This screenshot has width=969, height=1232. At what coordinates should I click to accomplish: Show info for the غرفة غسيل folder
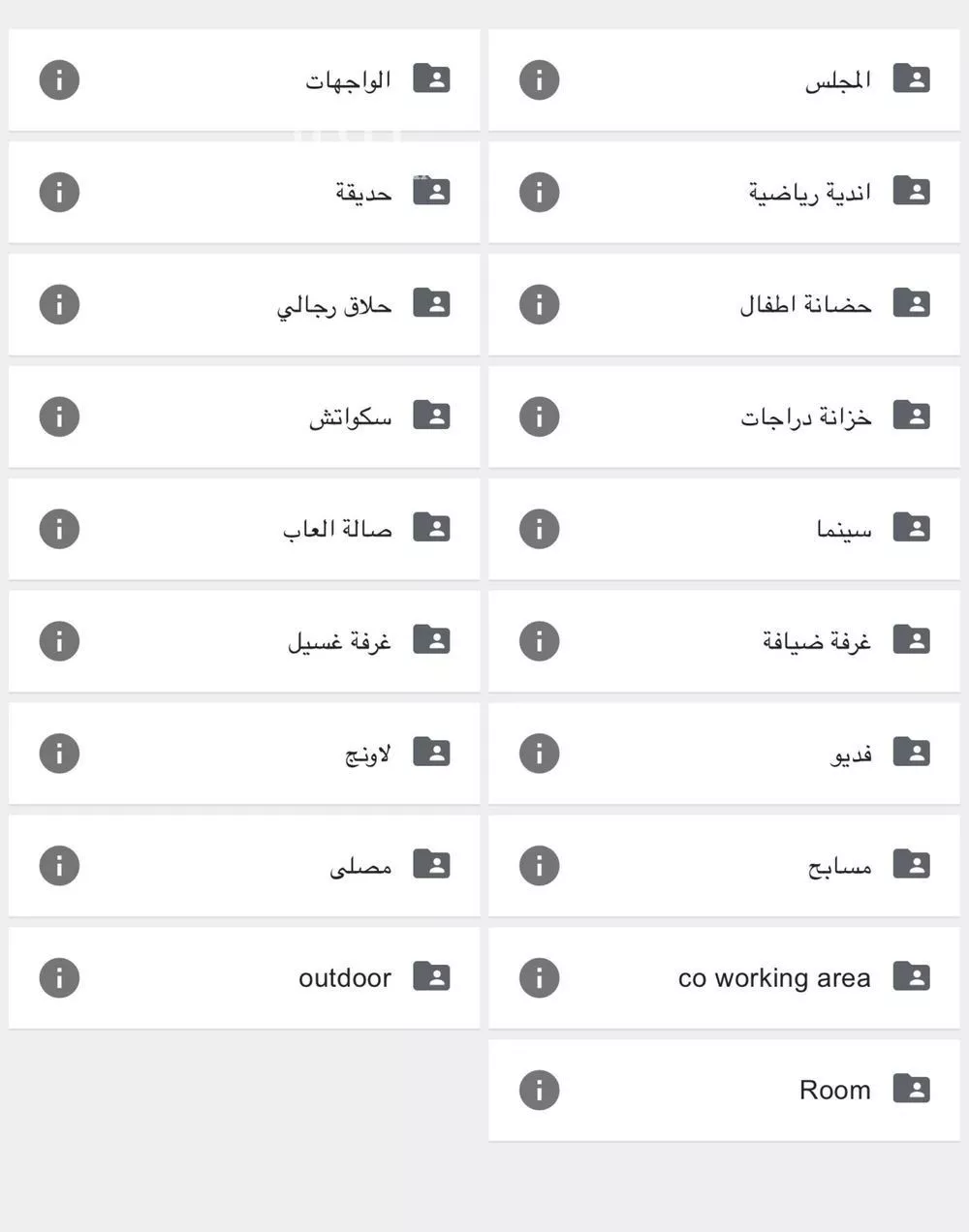tap(59, 641)
